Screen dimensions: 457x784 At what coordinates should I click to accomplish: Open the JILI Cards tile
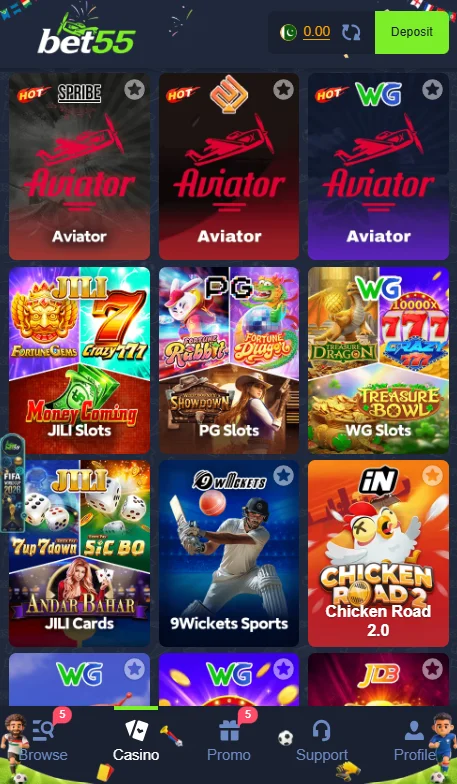[x=80, y=554]
